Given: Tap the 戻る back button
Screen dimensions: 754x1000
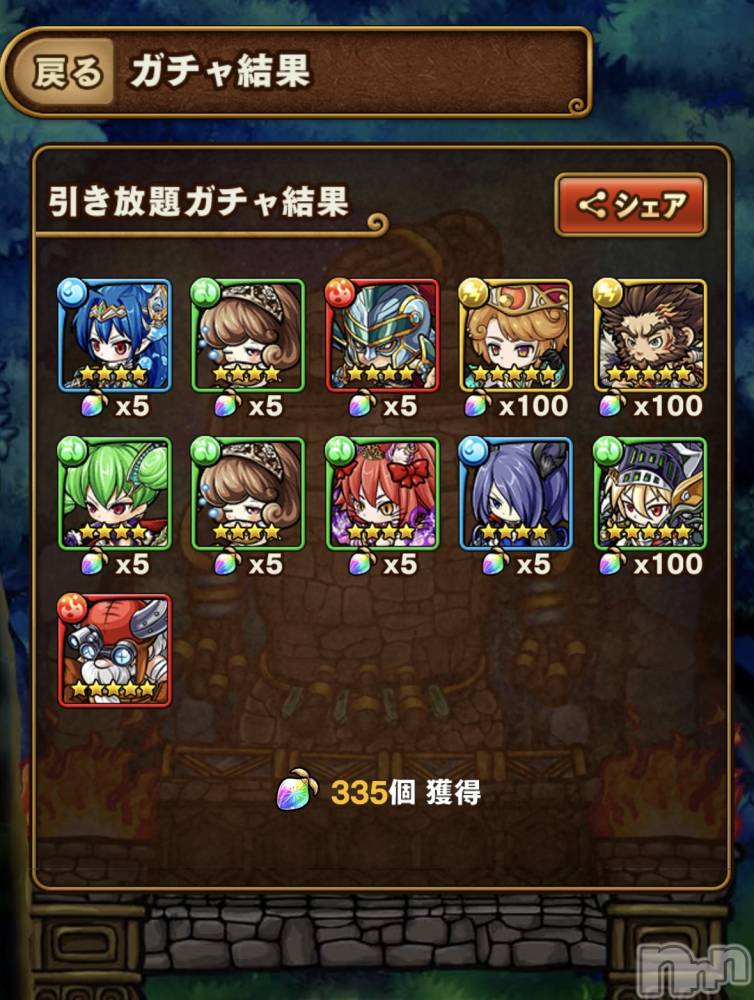Looking at the screenshot, I should (67, 72).
